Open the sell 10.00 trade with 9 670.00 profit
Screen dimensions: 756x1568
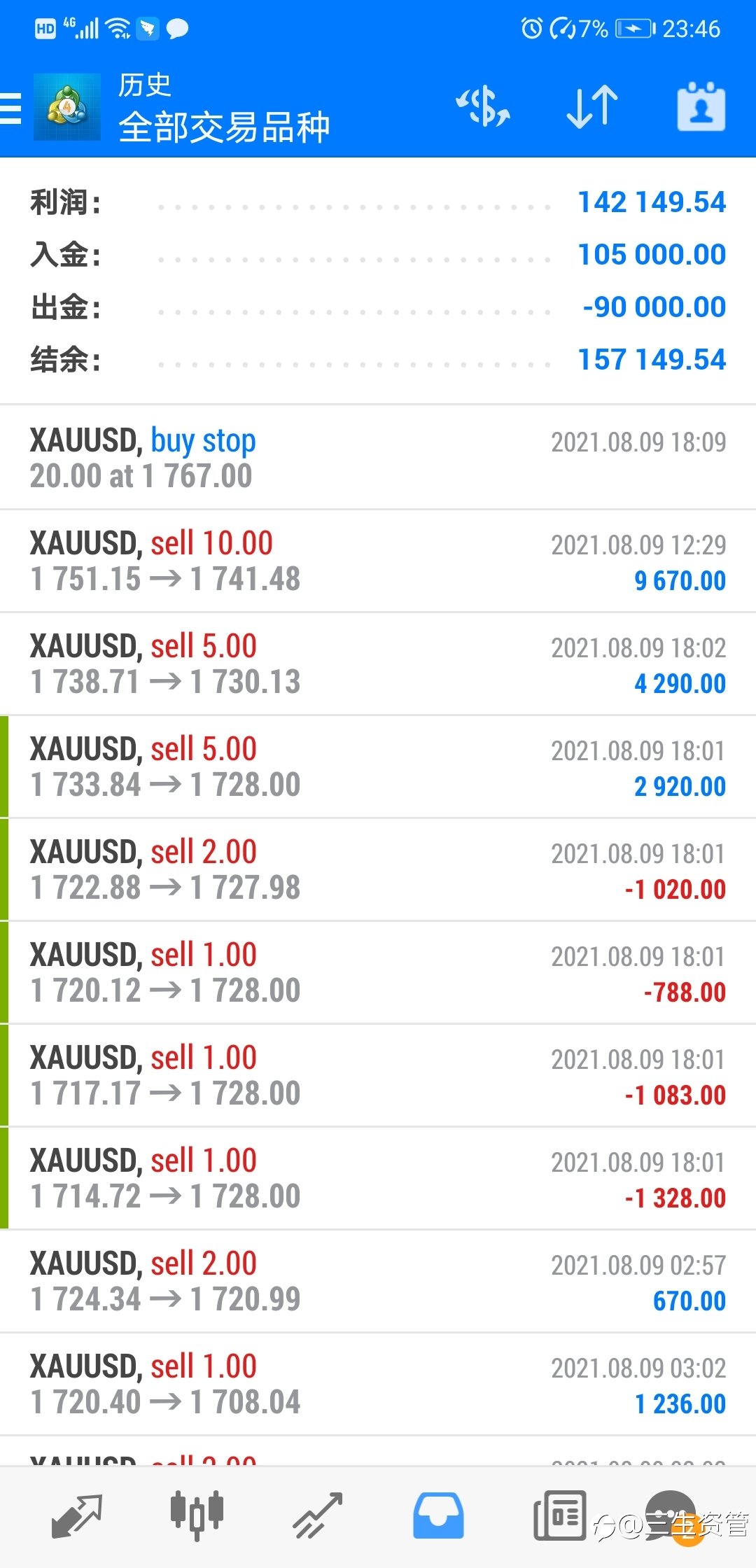pos(378,561)
